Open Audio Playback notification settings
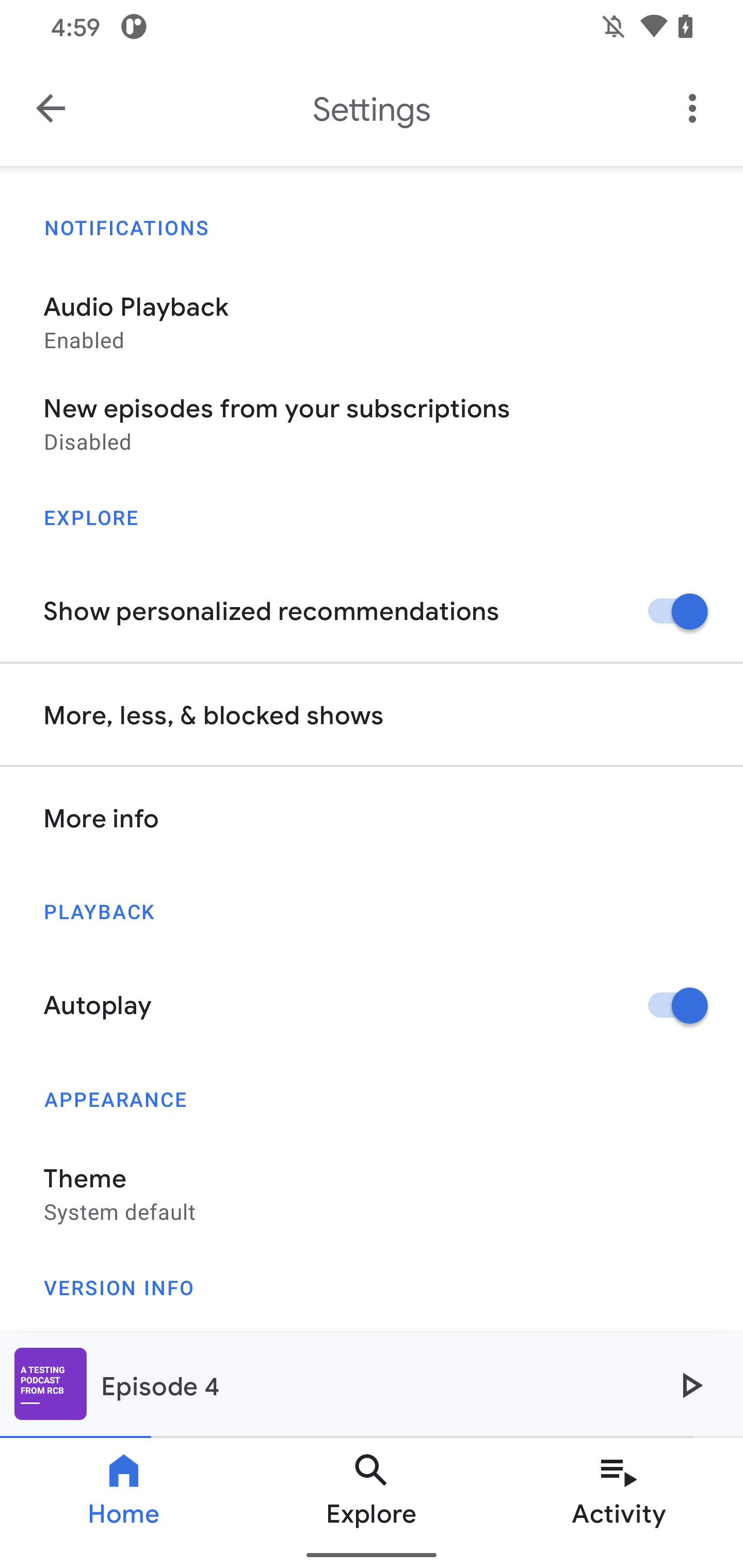Viewport: 743px width, 1568px height. pyautogui.click(x=372, y=322)
